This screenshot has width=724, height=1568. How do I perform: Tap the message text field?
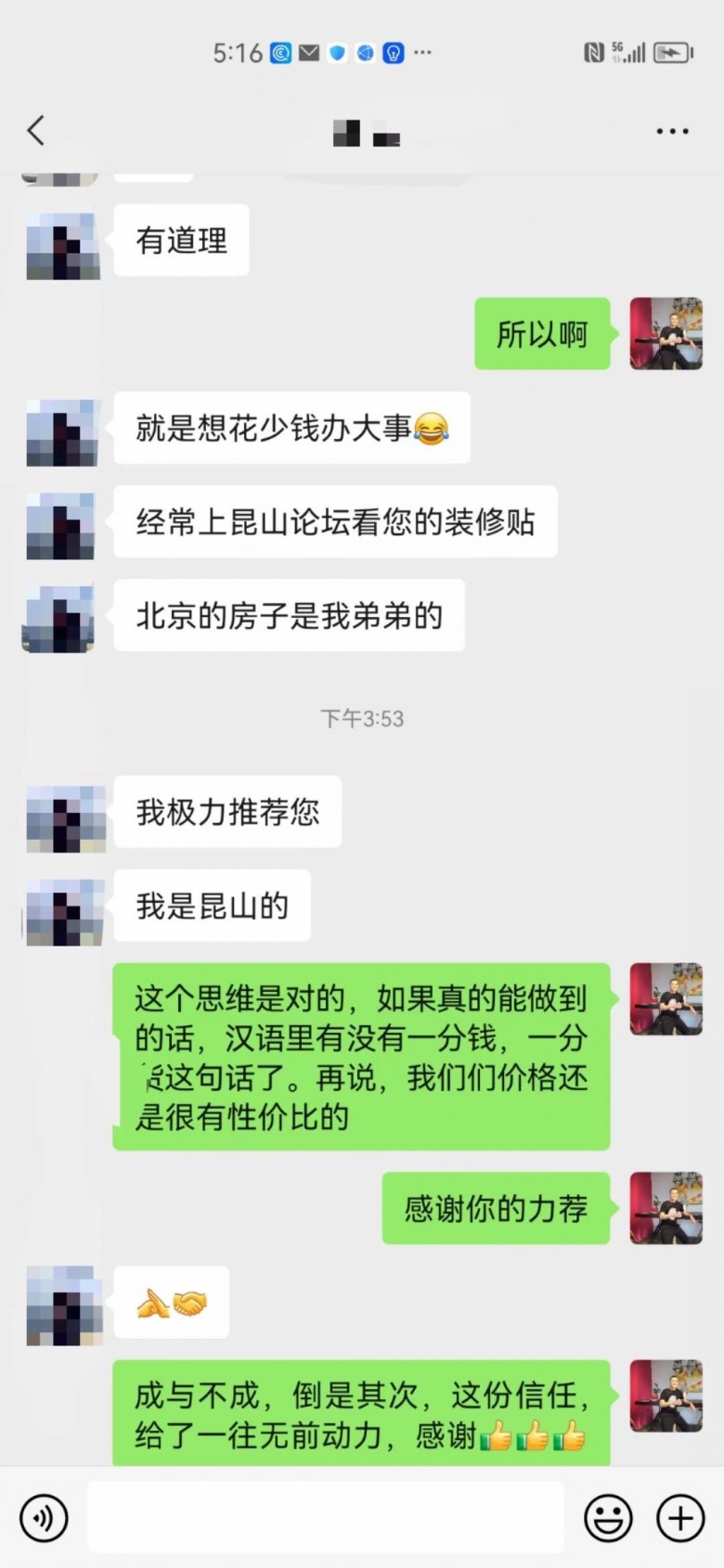pos(325,1518)
